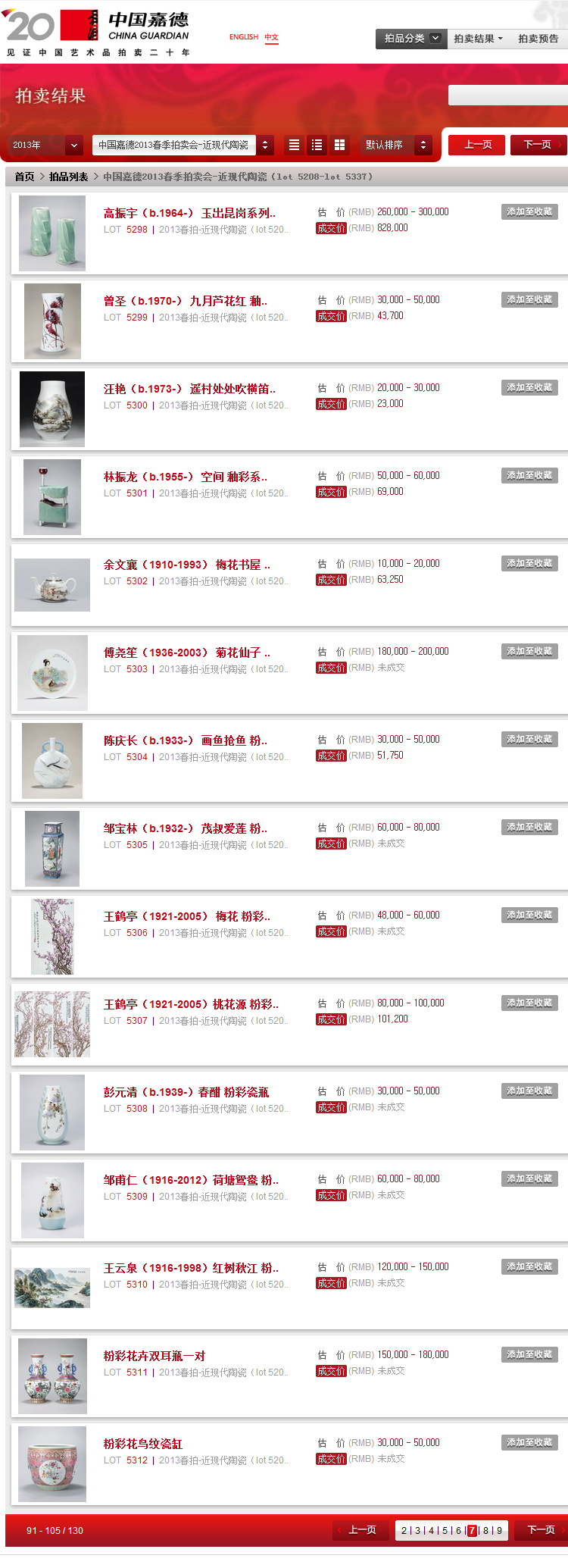Expand the 拍卖结果 menu
Screen dimensions: 568x1568
coord(478,39)
